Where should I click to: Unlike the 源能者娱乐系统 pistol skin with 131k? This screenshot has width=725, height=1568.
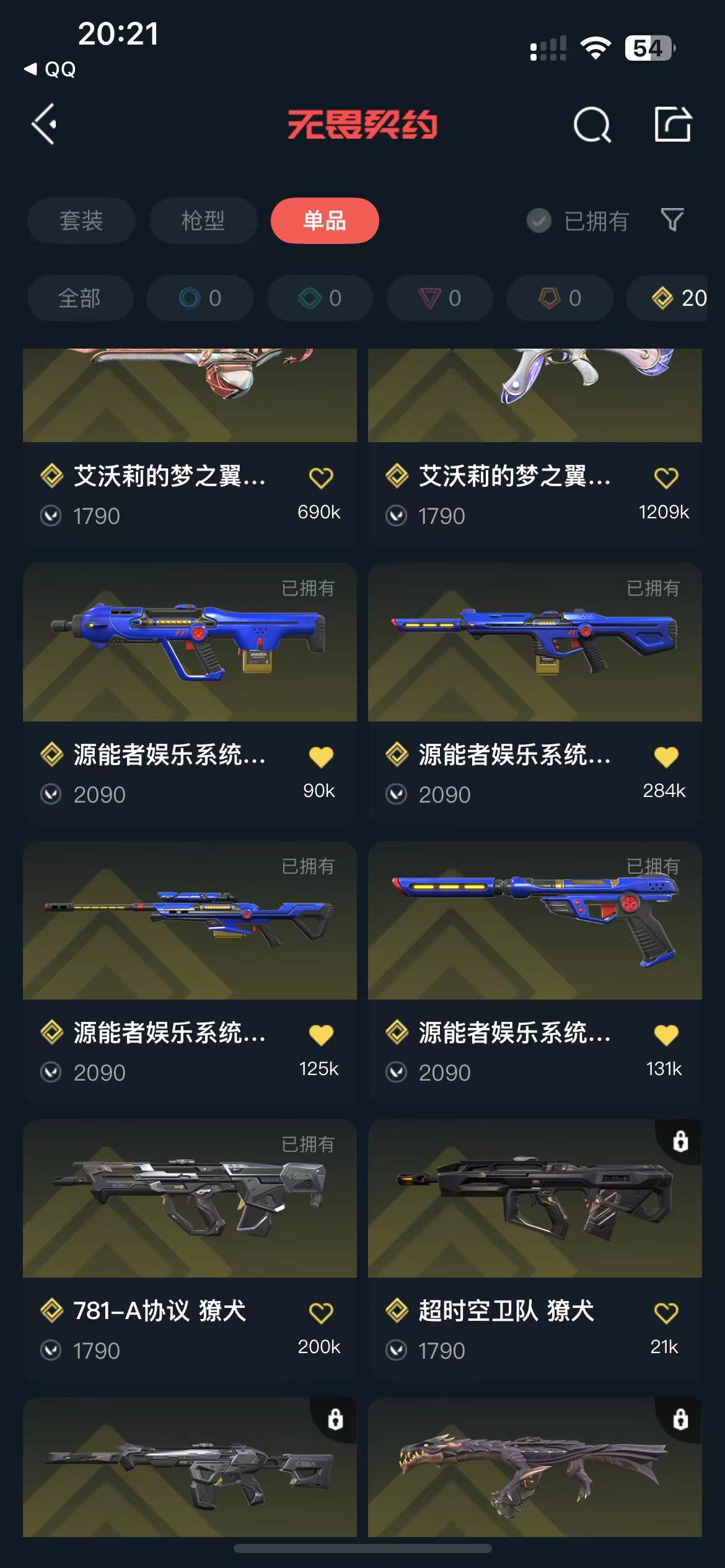coord(666,1034)
